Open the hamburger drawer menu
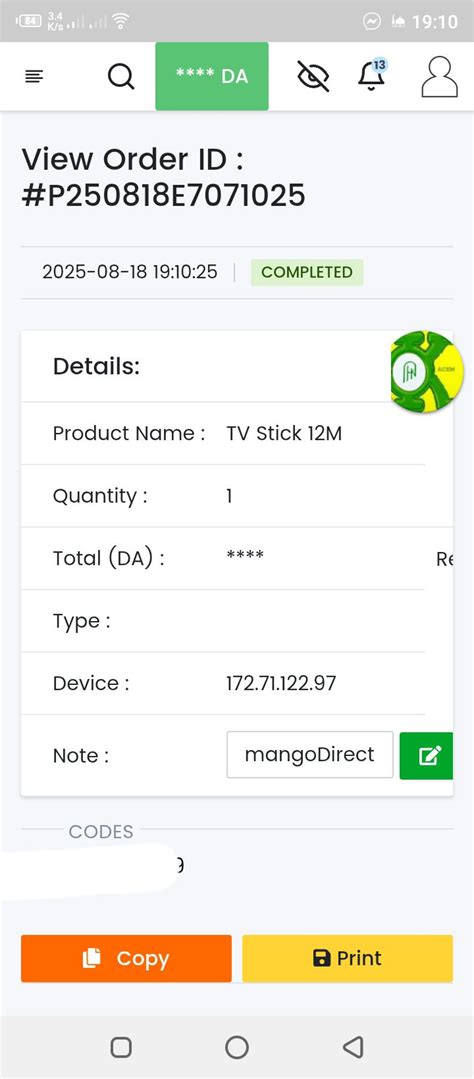The image size is (474, 1079). (x=34, y=76)
